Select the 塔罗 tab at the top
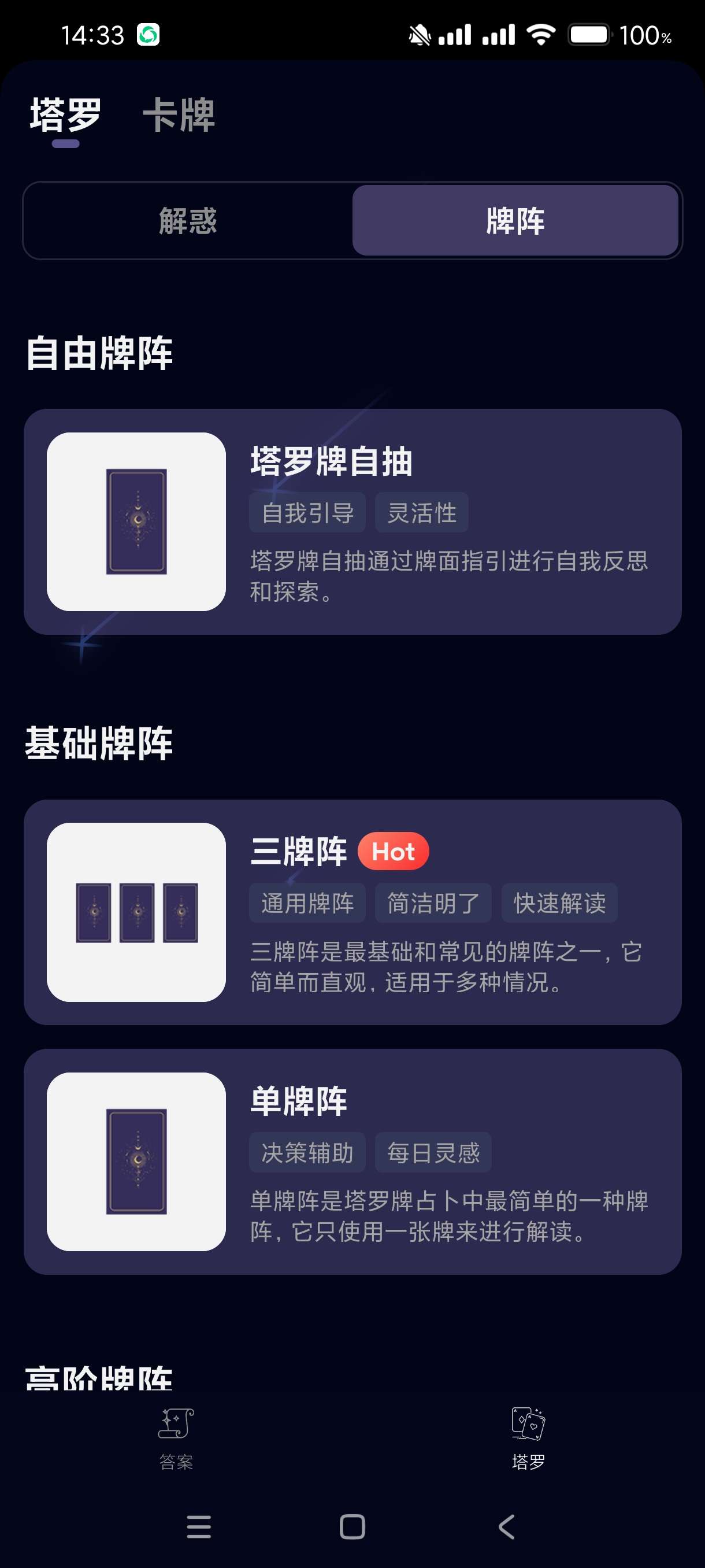Image resolution: width=705 pixels, height=1568 pixels. click(66, 117)
